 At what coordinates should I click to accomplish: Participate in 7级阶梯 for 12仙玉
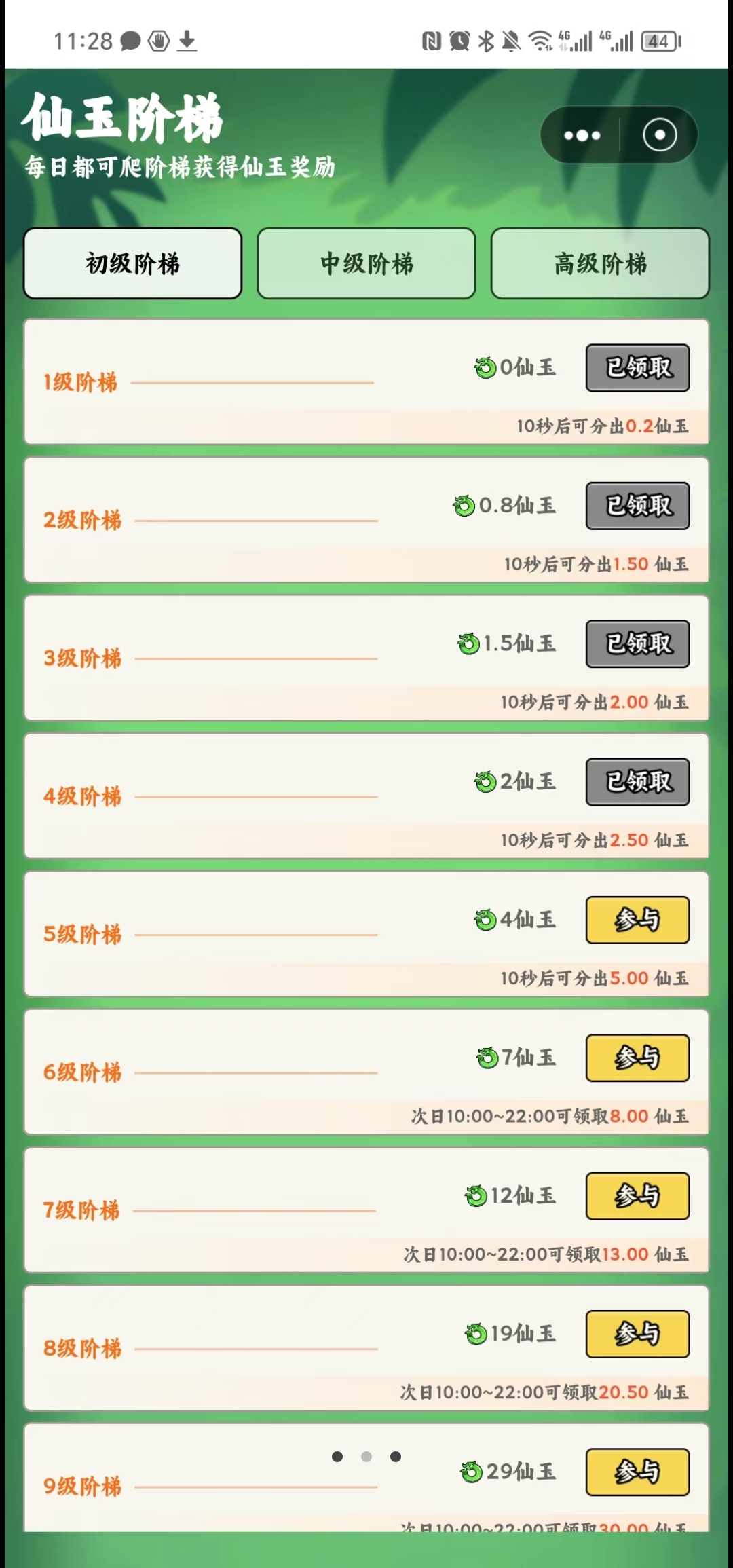pyautogui.click(x=638, y=1196)
